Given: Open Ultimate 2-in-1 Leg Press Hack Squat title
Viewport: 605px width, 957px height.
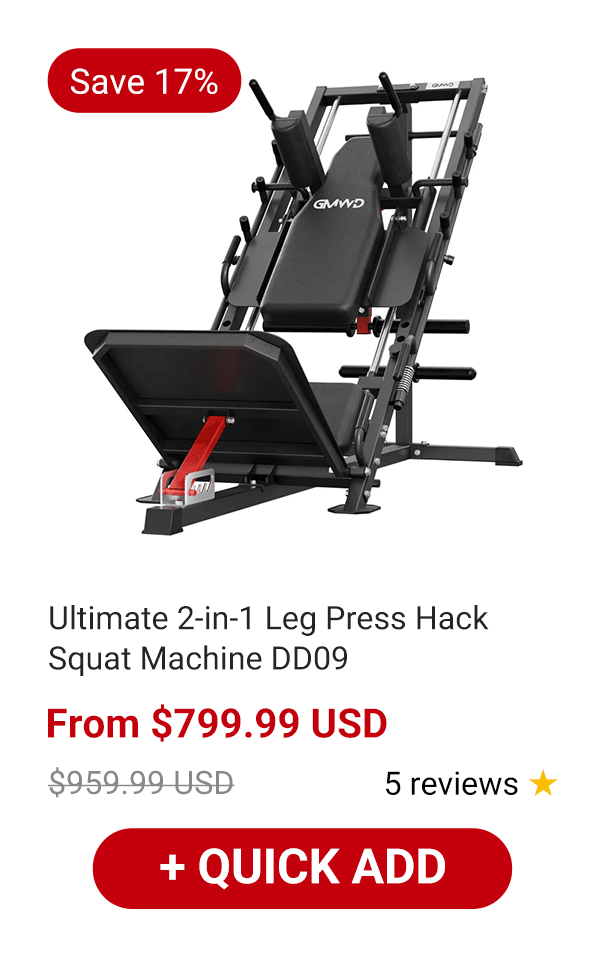Looking at the screenshot, I should (x=268, y=638).
